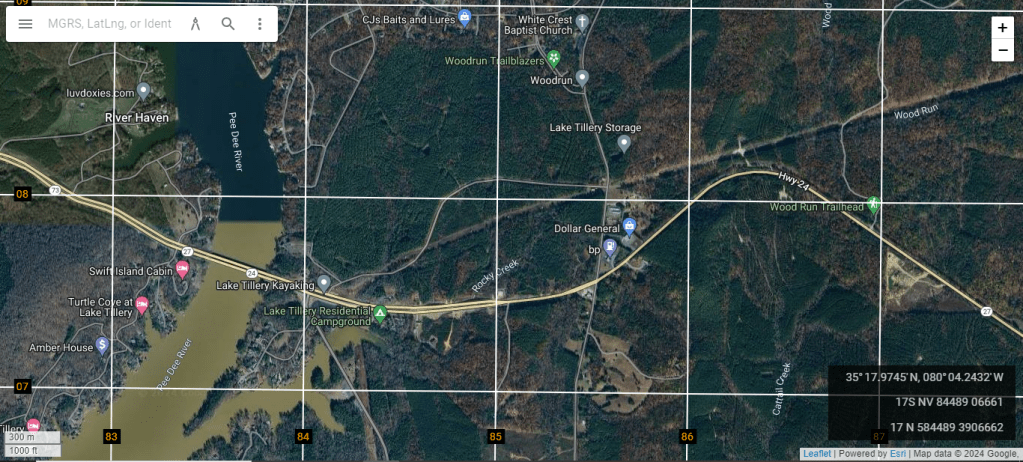Tap the search magnifier icon
The image size is (1023, 462).
tap(228, 23)
